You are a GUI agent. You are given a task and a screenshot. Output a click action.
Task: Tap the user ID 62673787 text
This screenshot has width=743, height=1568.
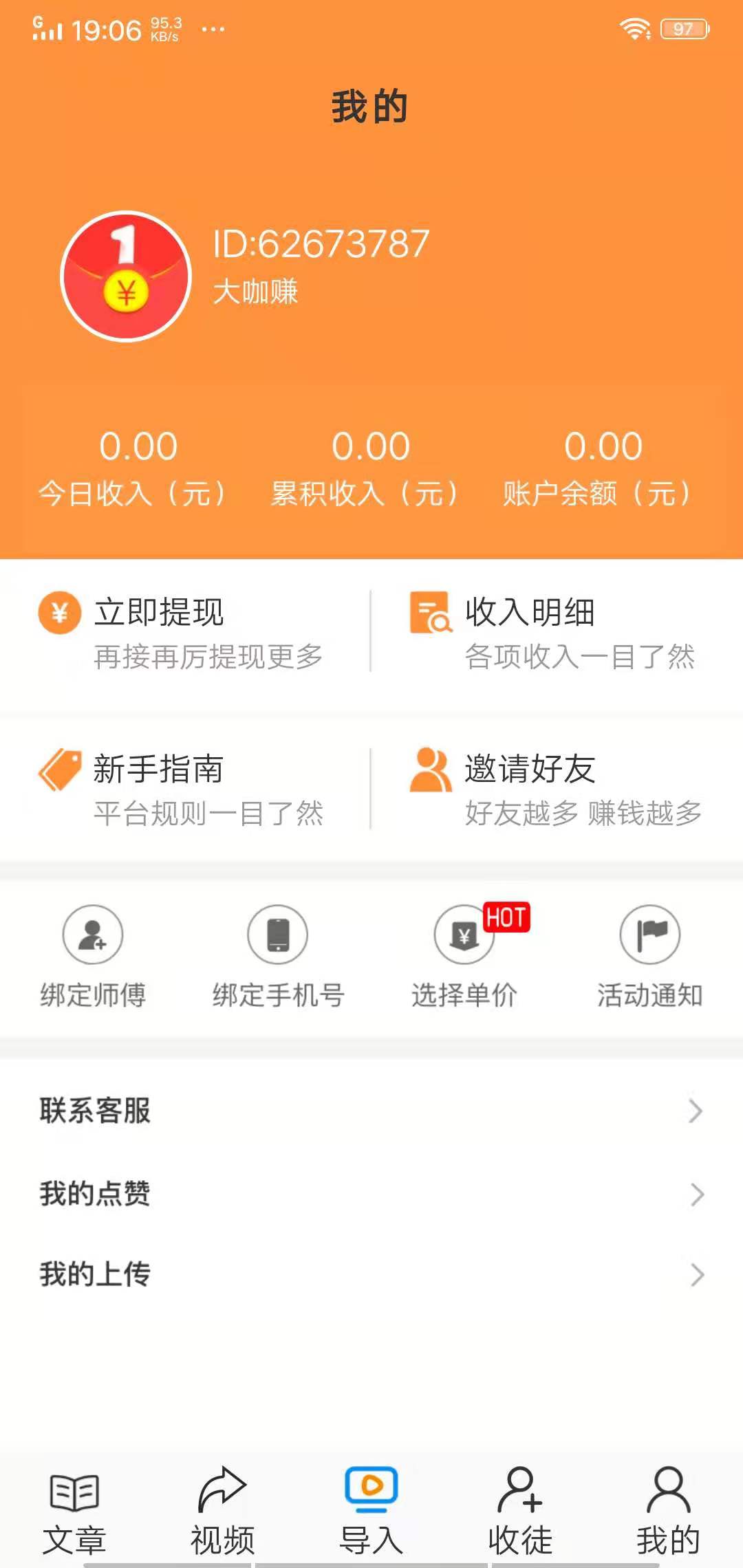point(320,242)
